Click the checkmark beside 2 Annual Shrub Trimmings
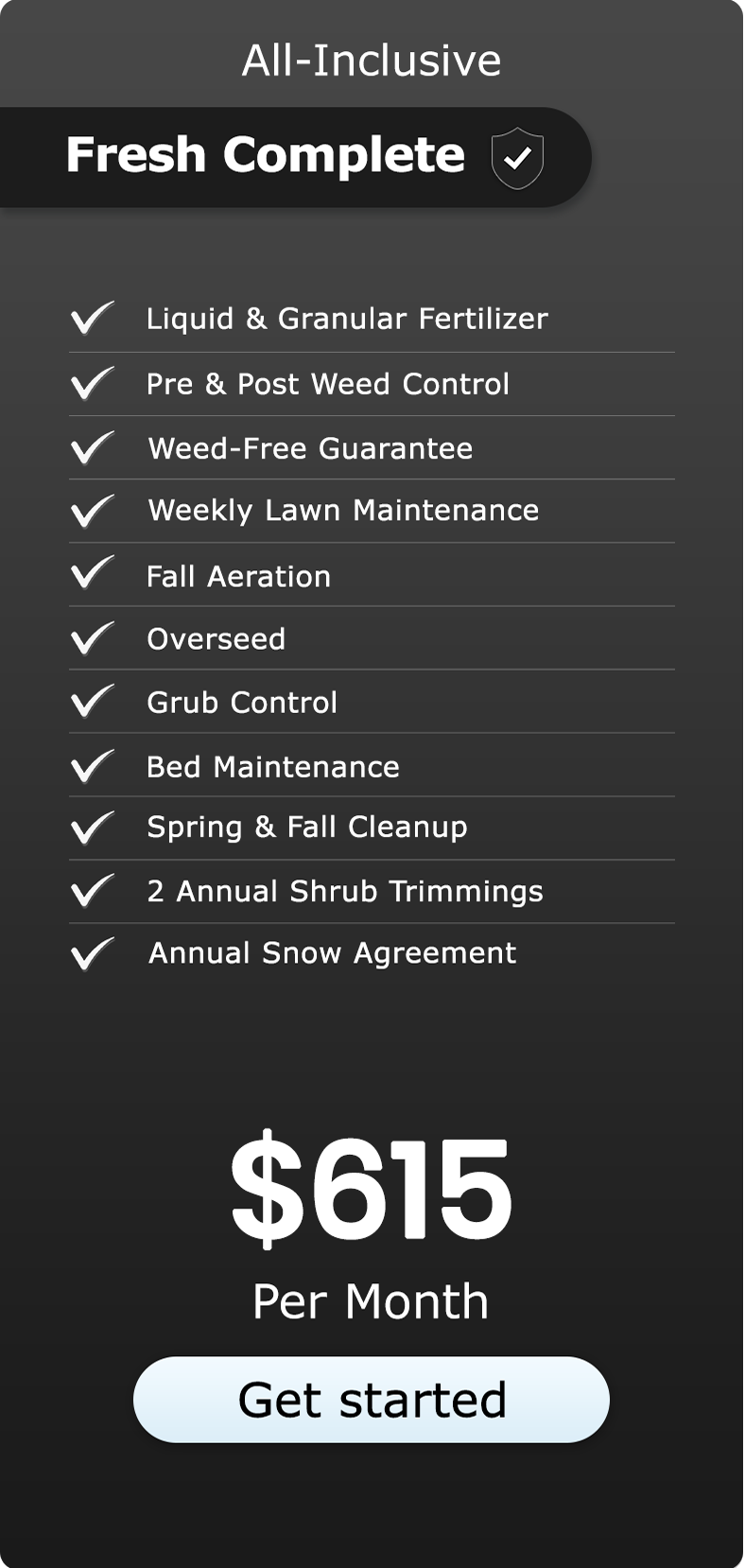This screenshot has height=1568, width=745. 93,891
